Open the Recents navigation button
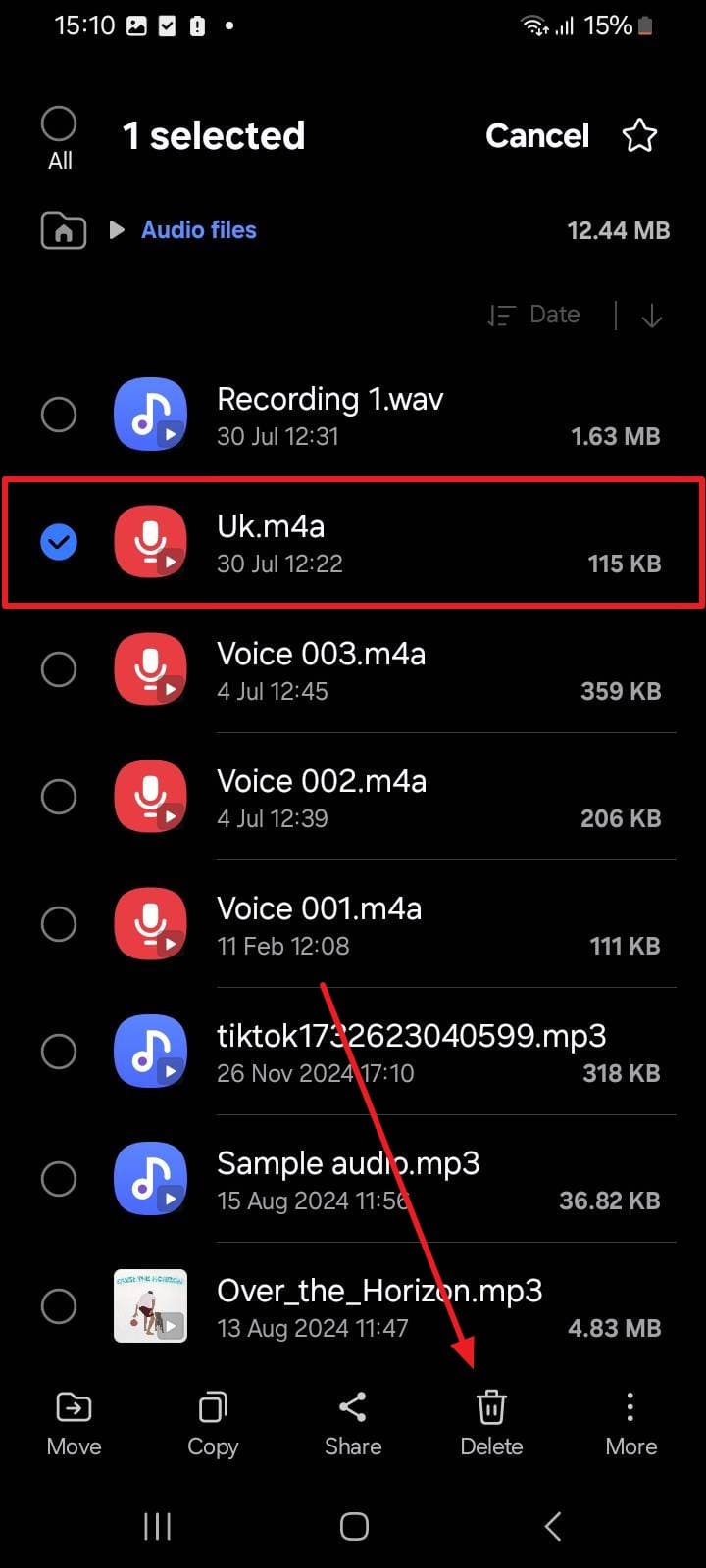 tap(157, 1525)
